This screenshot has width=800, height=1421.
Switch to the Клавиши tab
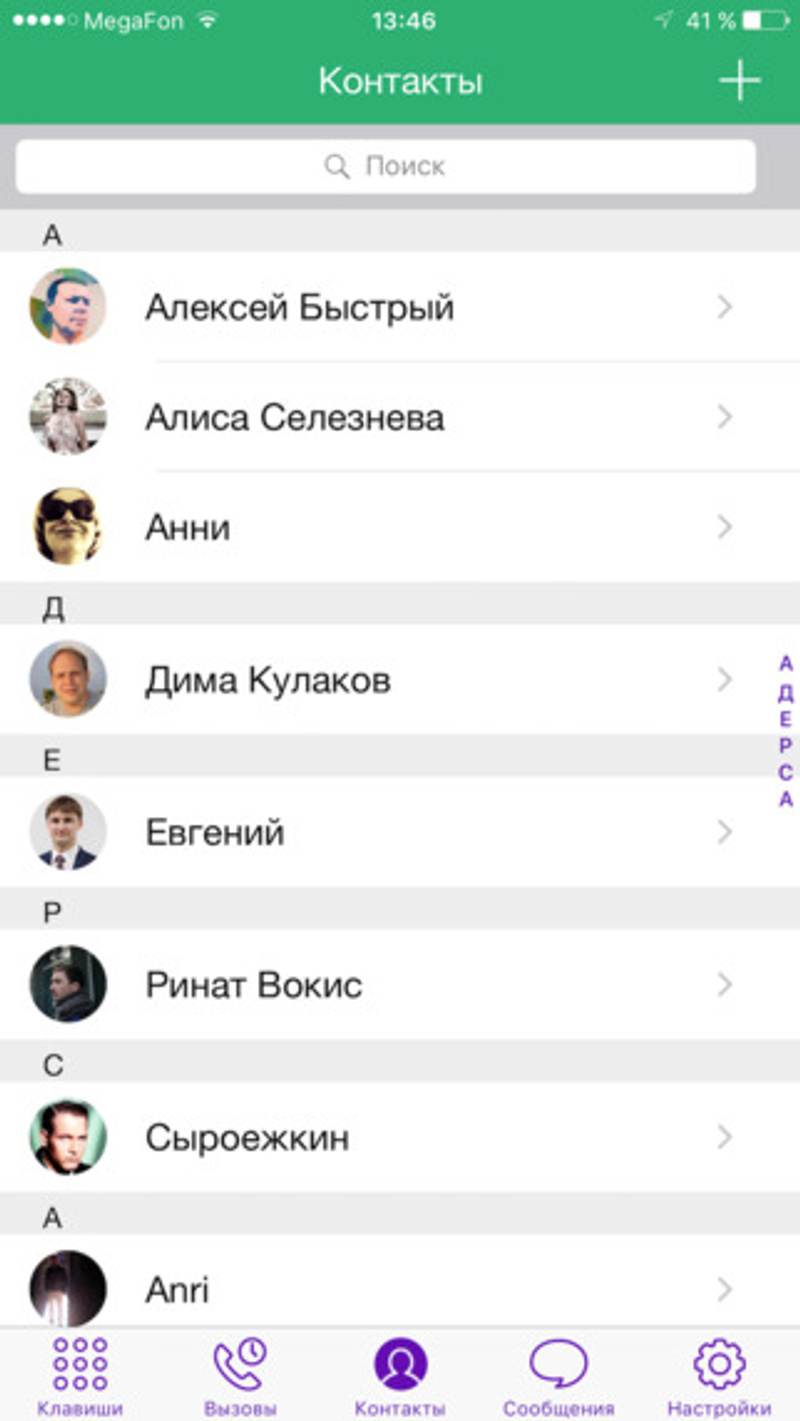tap(80, 1376)
